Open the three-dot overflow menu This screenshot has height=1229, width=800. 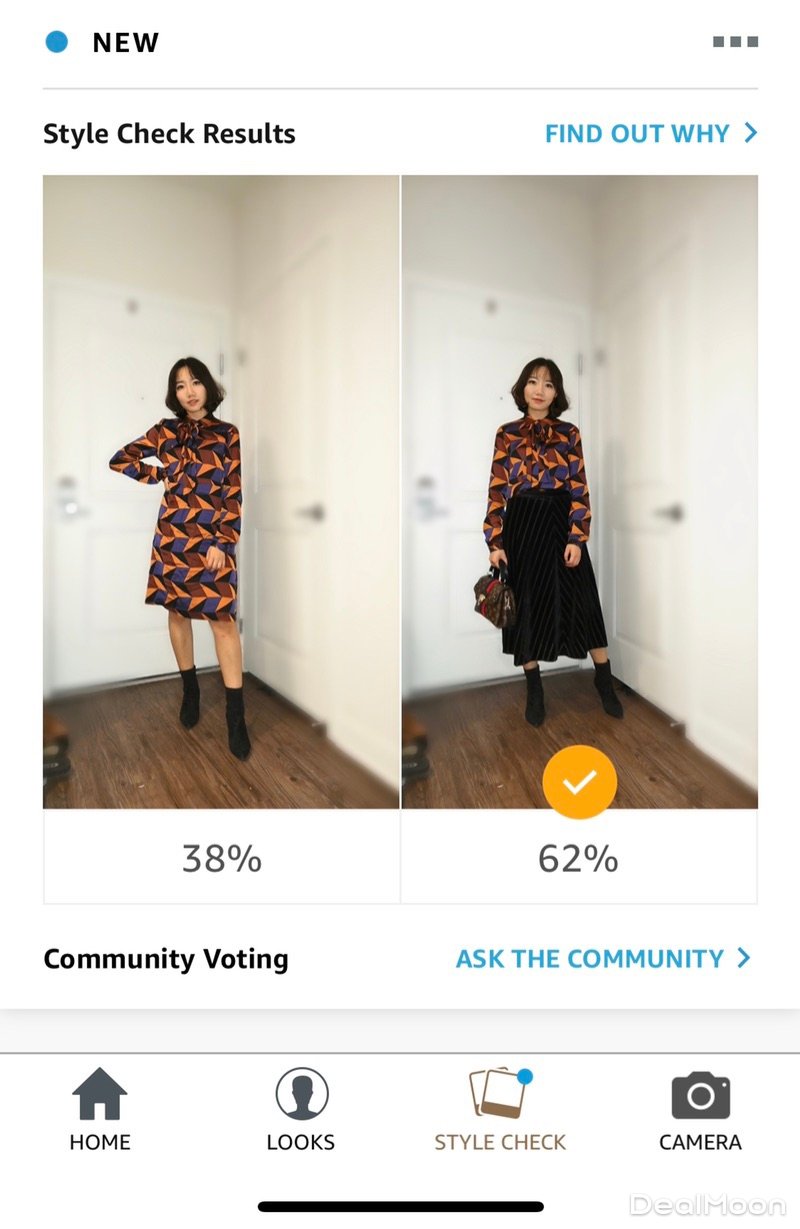[735, 42]
